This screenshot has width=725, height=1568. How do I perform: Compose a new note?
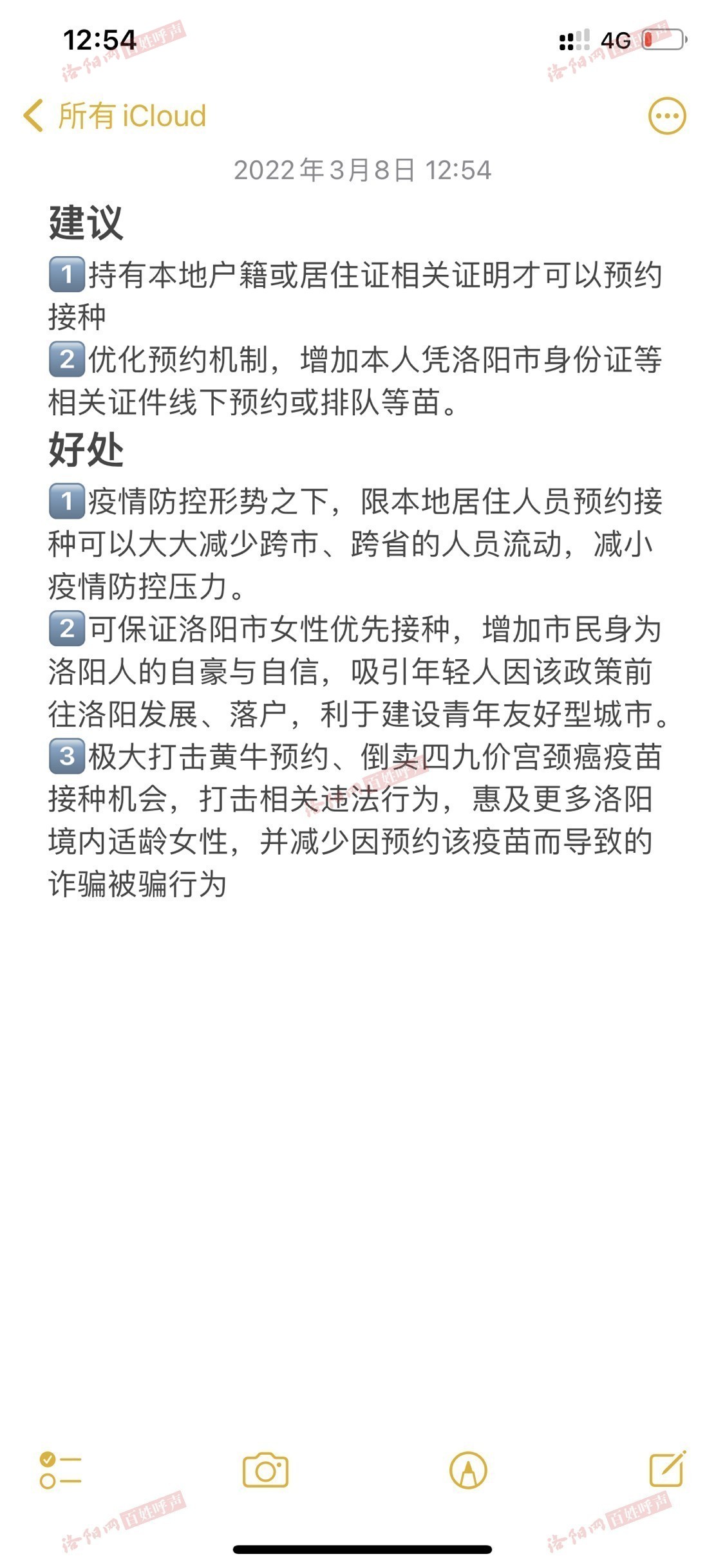tap(668, 1470)
